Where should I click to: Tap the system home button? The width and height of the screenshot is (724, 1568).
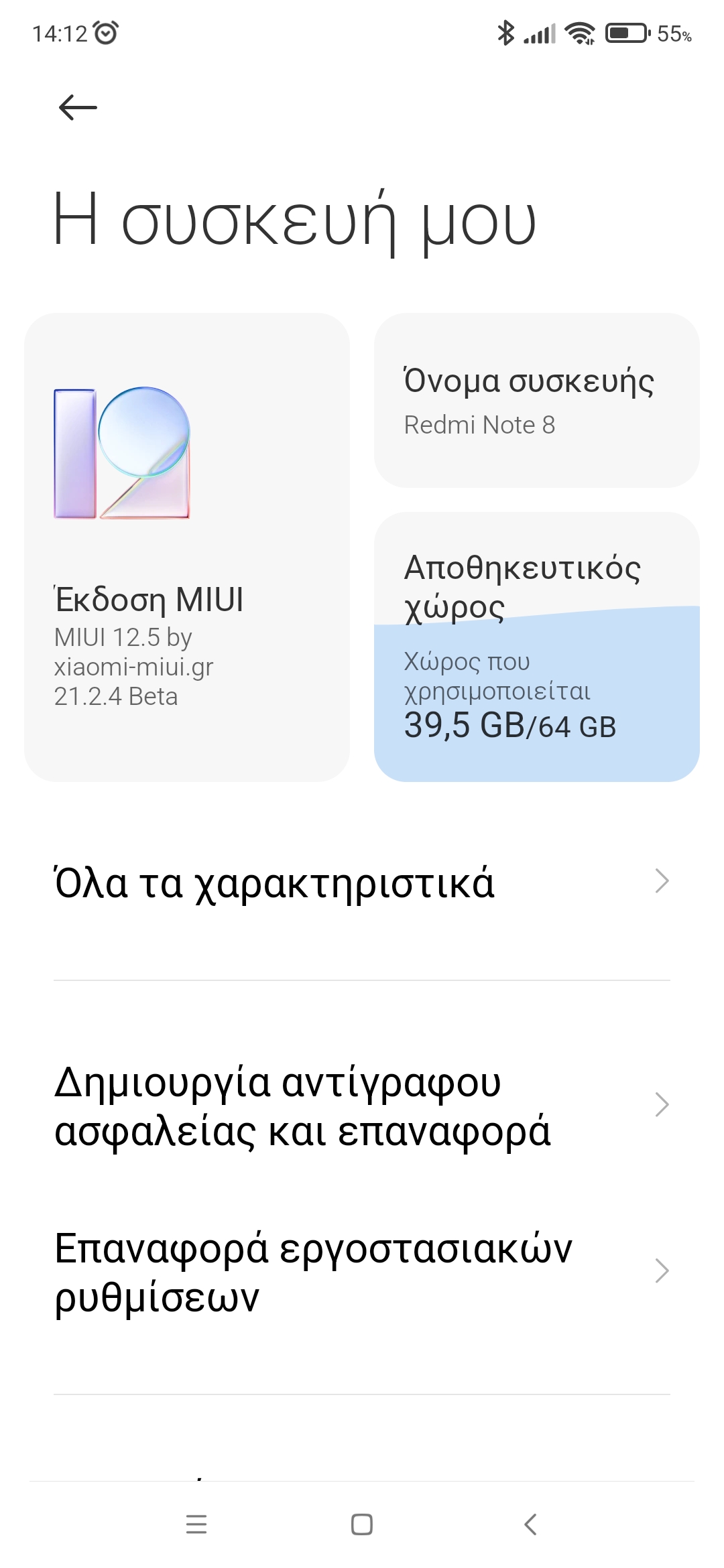pyautogui.click(x=362, y=1524)
